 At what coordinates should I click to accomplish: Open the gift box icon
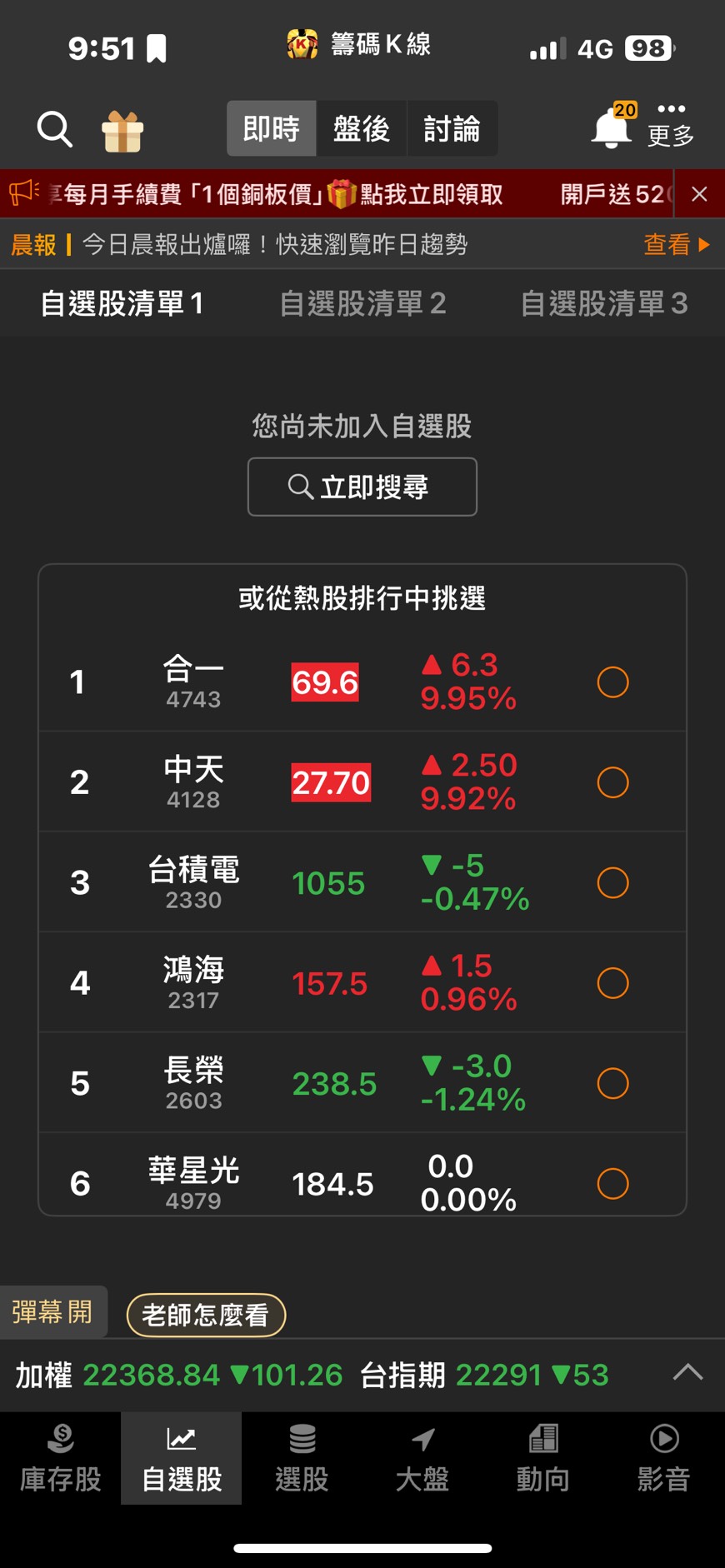point(122,131)
